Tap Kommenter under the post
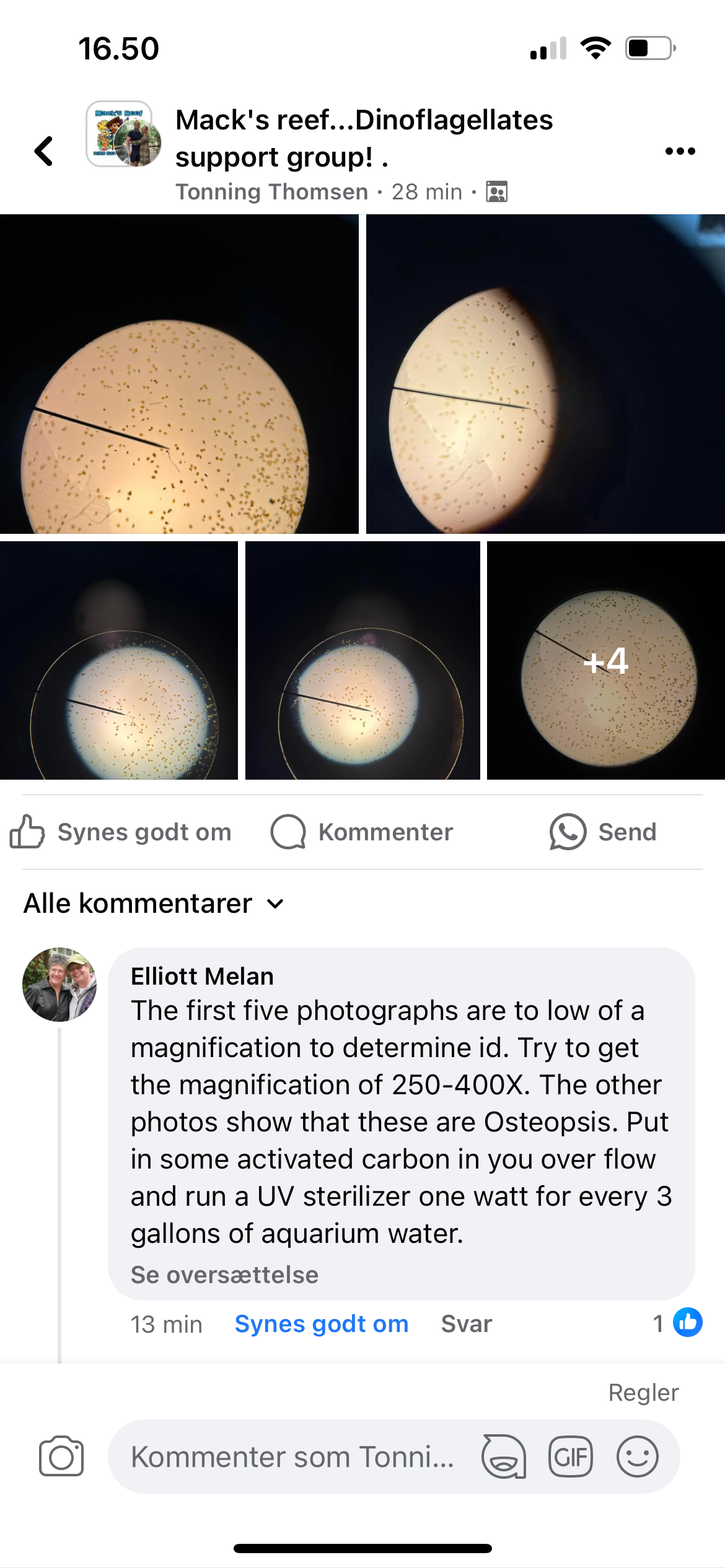Screen dimensions: 725x1568 pos(362,832)
